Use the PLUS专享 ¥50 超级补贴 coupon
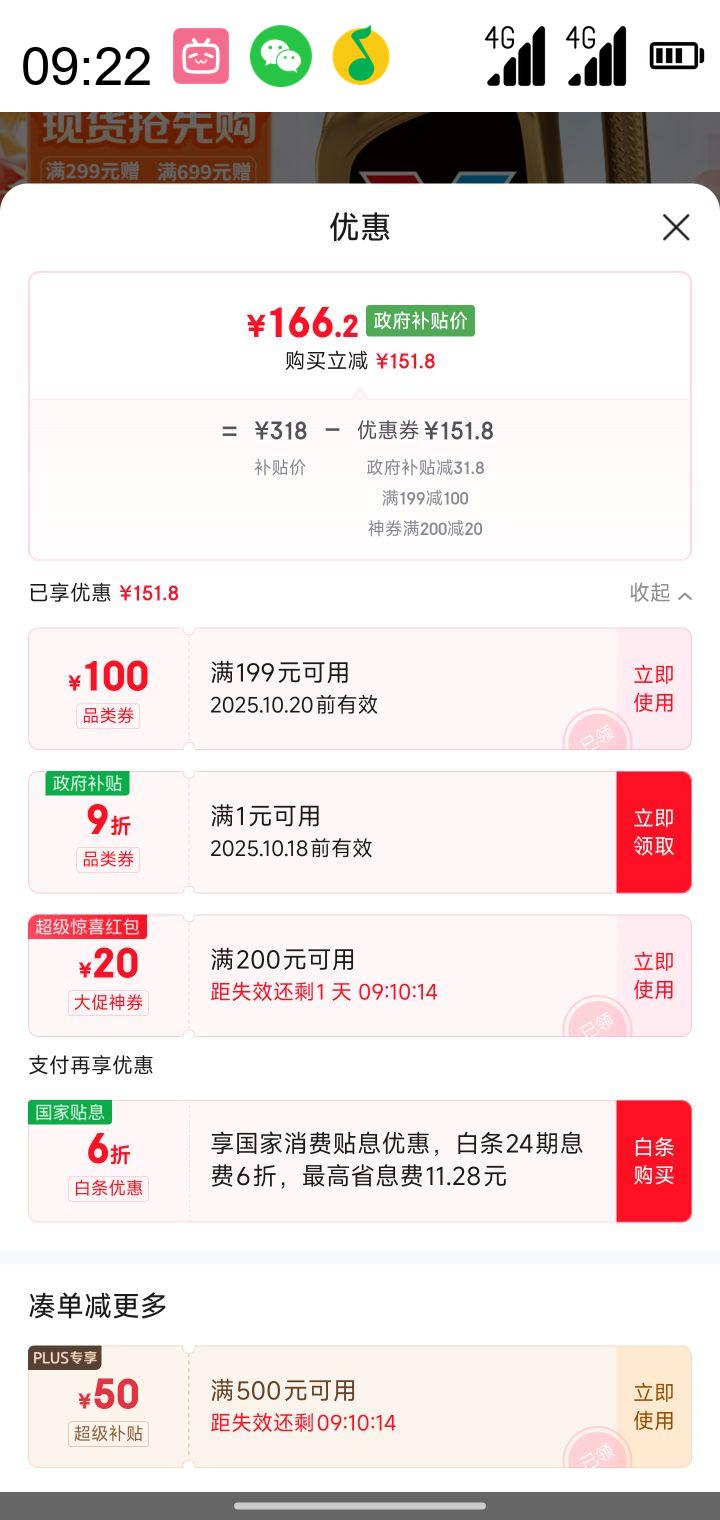Screen dimensions: 720x1520 [x=654, y=1406]
